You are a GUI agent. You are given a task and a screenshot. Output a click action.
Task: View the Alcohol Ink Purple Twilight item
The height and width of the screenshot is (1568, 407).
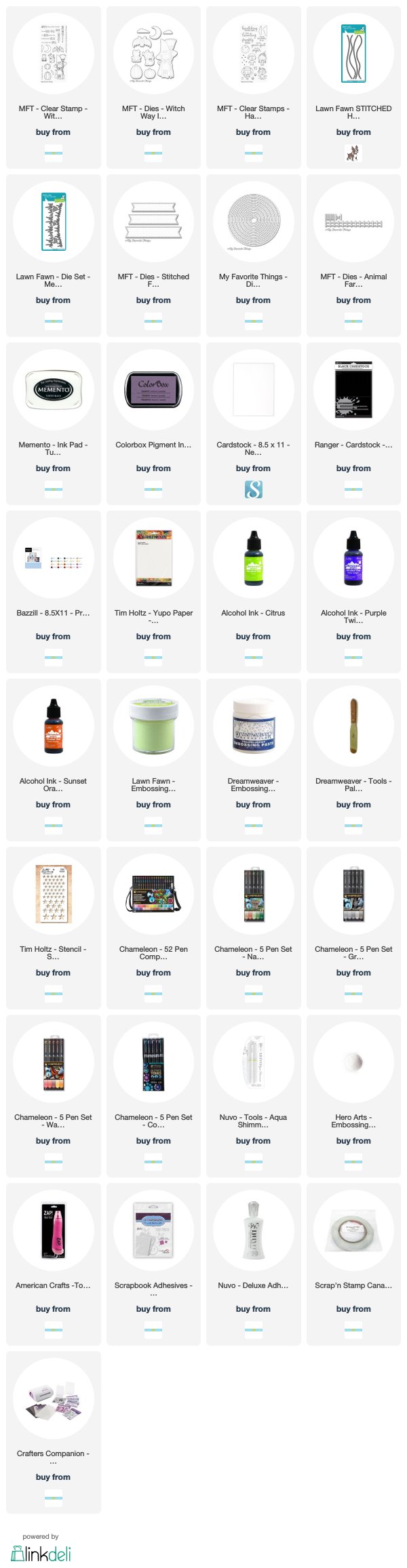pyautogui.click(x=353, y=559)
